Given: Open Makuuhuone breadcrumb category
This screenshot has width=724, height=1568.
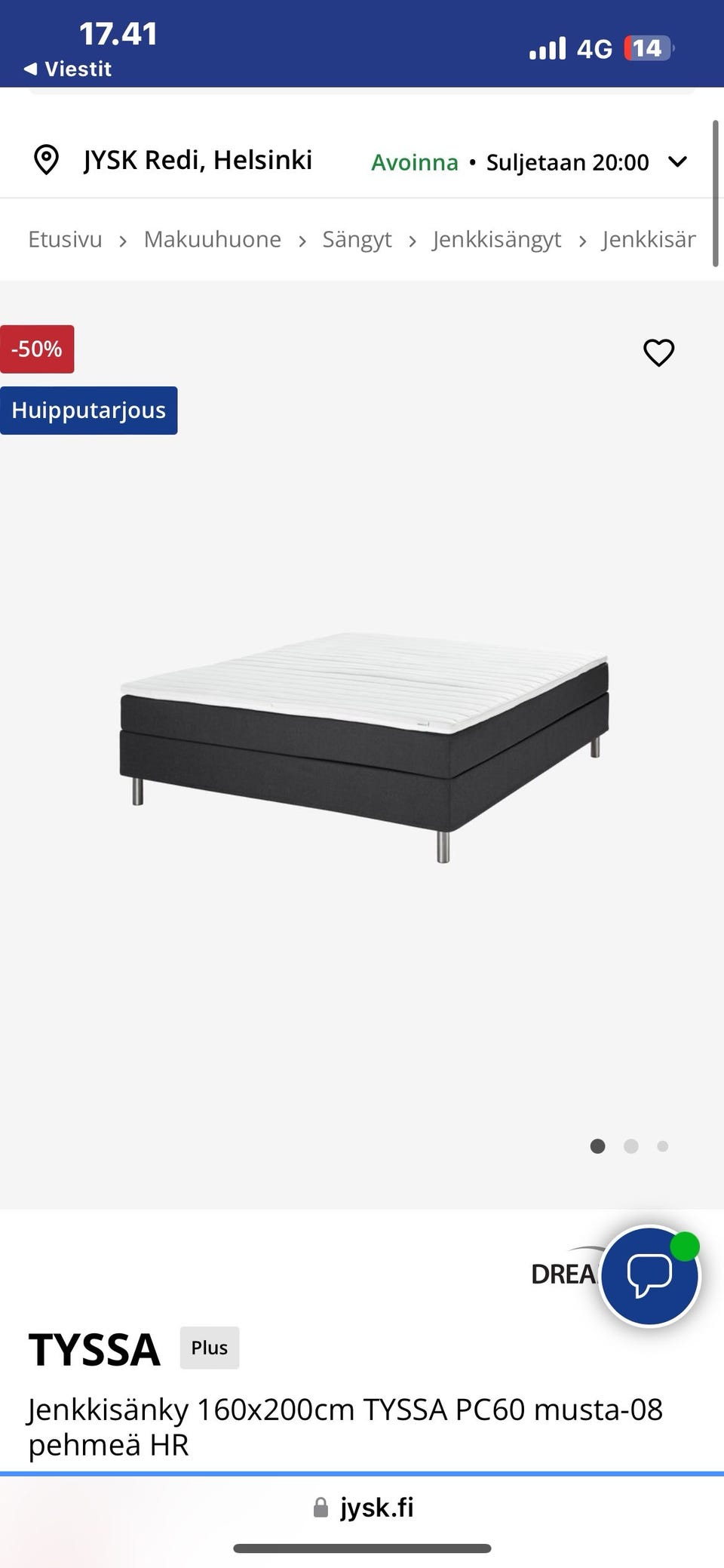Looking at the screenshot, I should point(212,239).
